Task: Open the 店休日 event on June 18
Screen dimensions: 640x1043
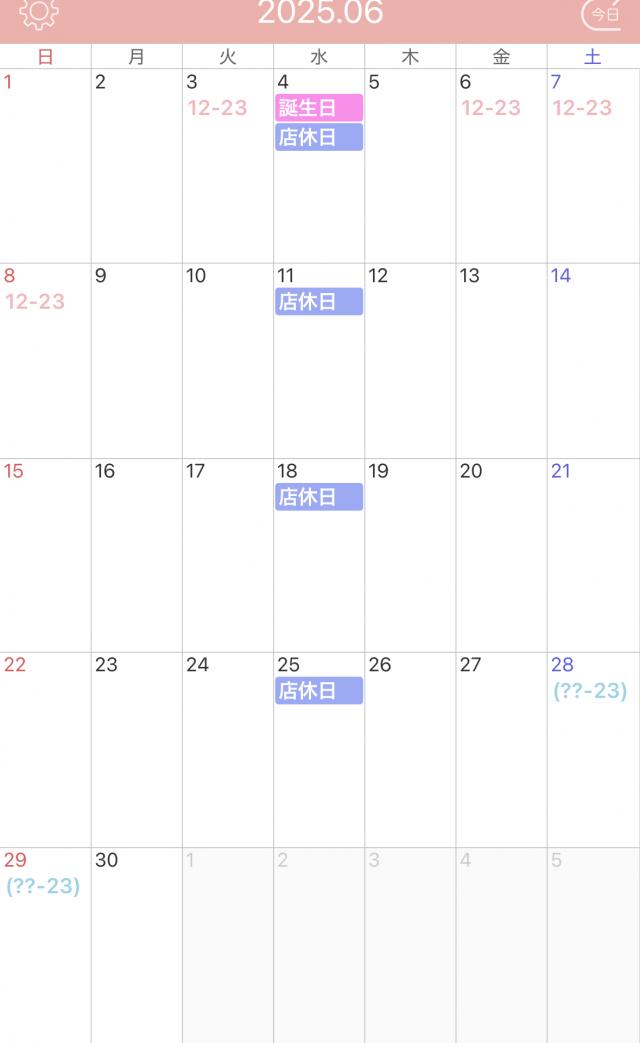Action: [319, 497]
